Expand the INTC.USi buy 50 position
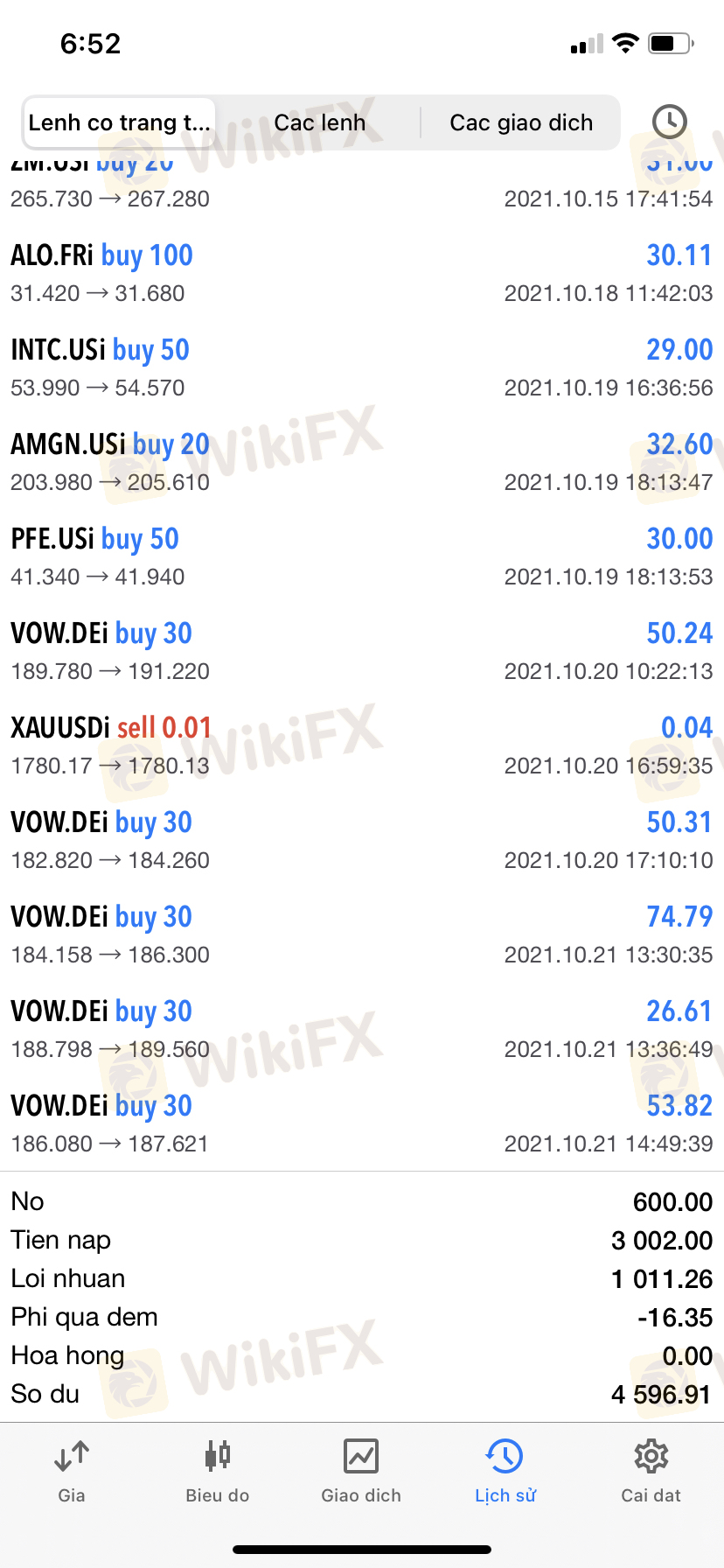Image resolution: width=724 pixels, height=1568 pixels. pyautogui.click(x=362, y=367)
